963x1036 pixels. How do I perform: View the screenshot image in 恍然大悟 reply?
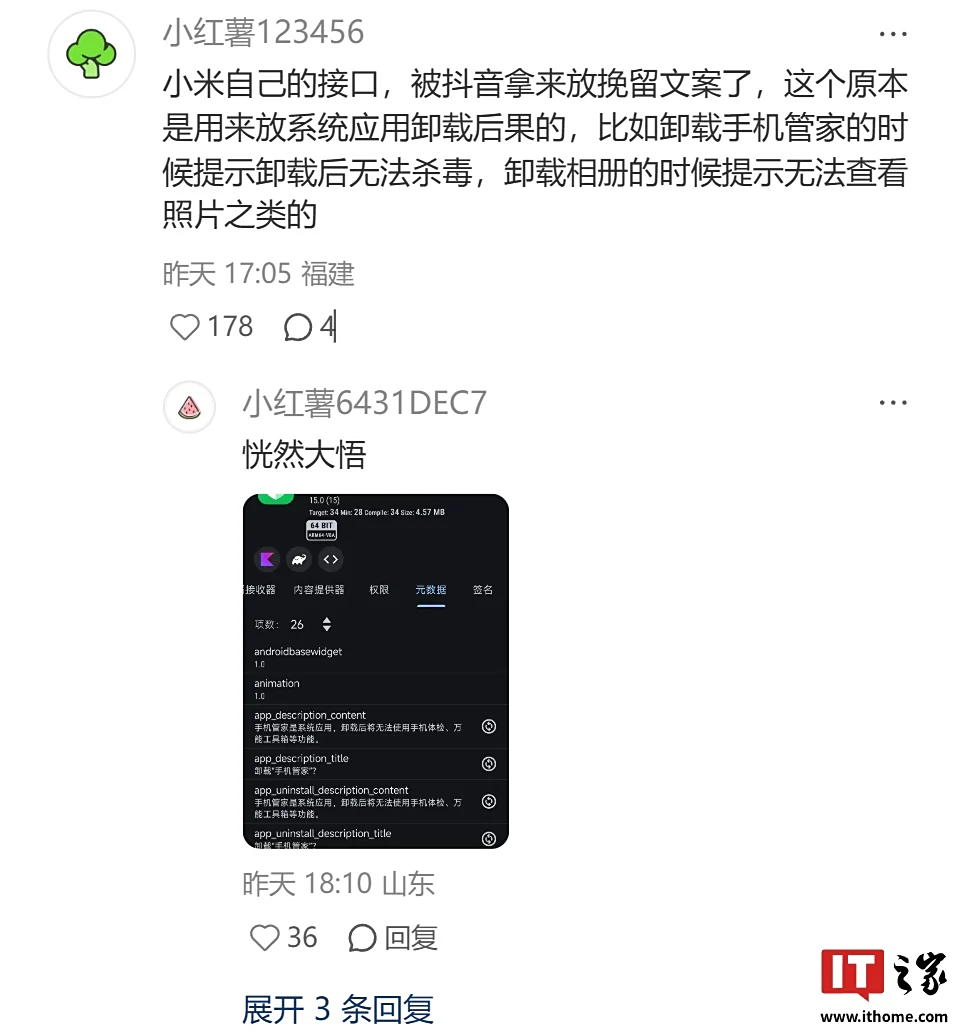click(376, 671)
